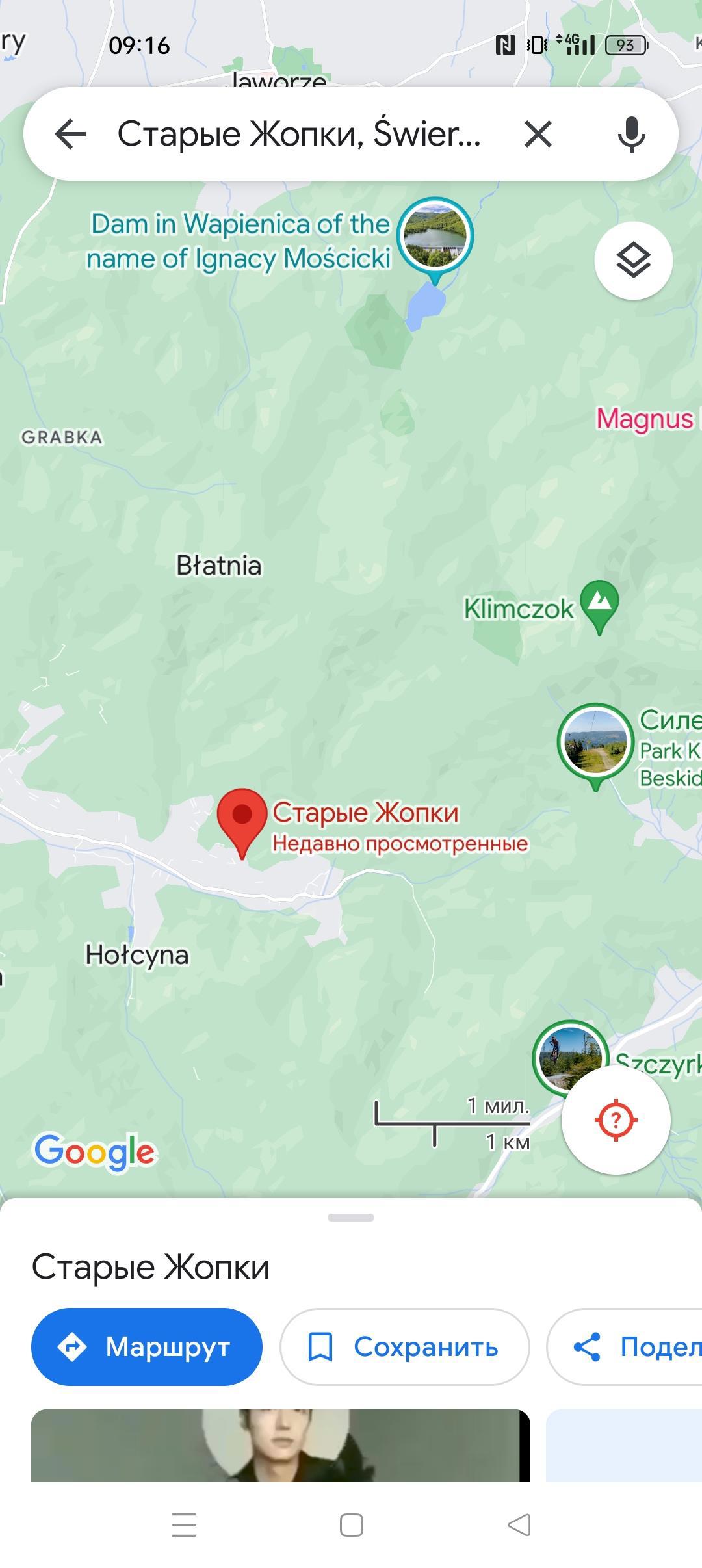
Task: Open the map layers selector
Action: 633,261
